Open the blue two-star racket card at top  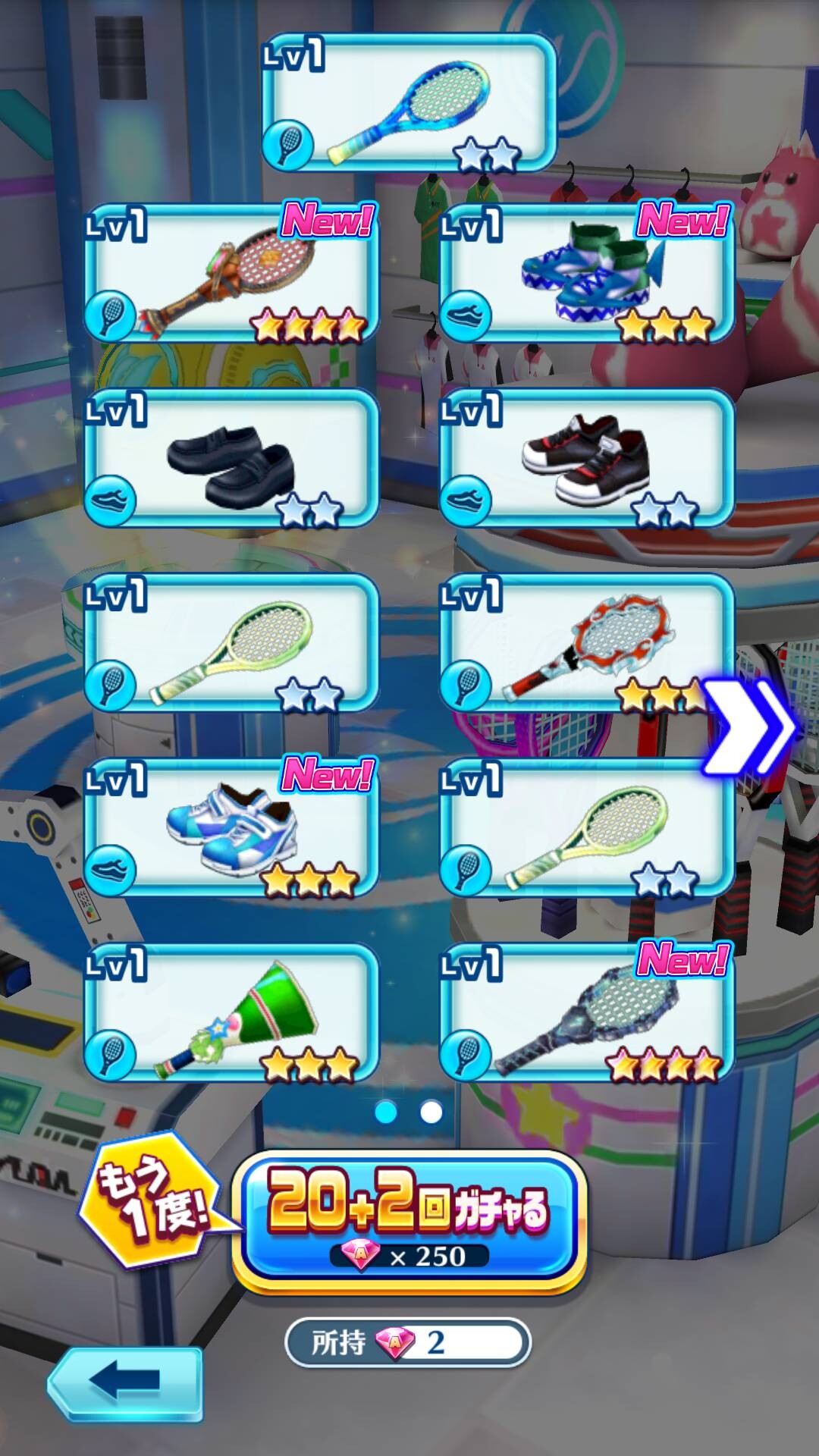(x=409, y=103)
